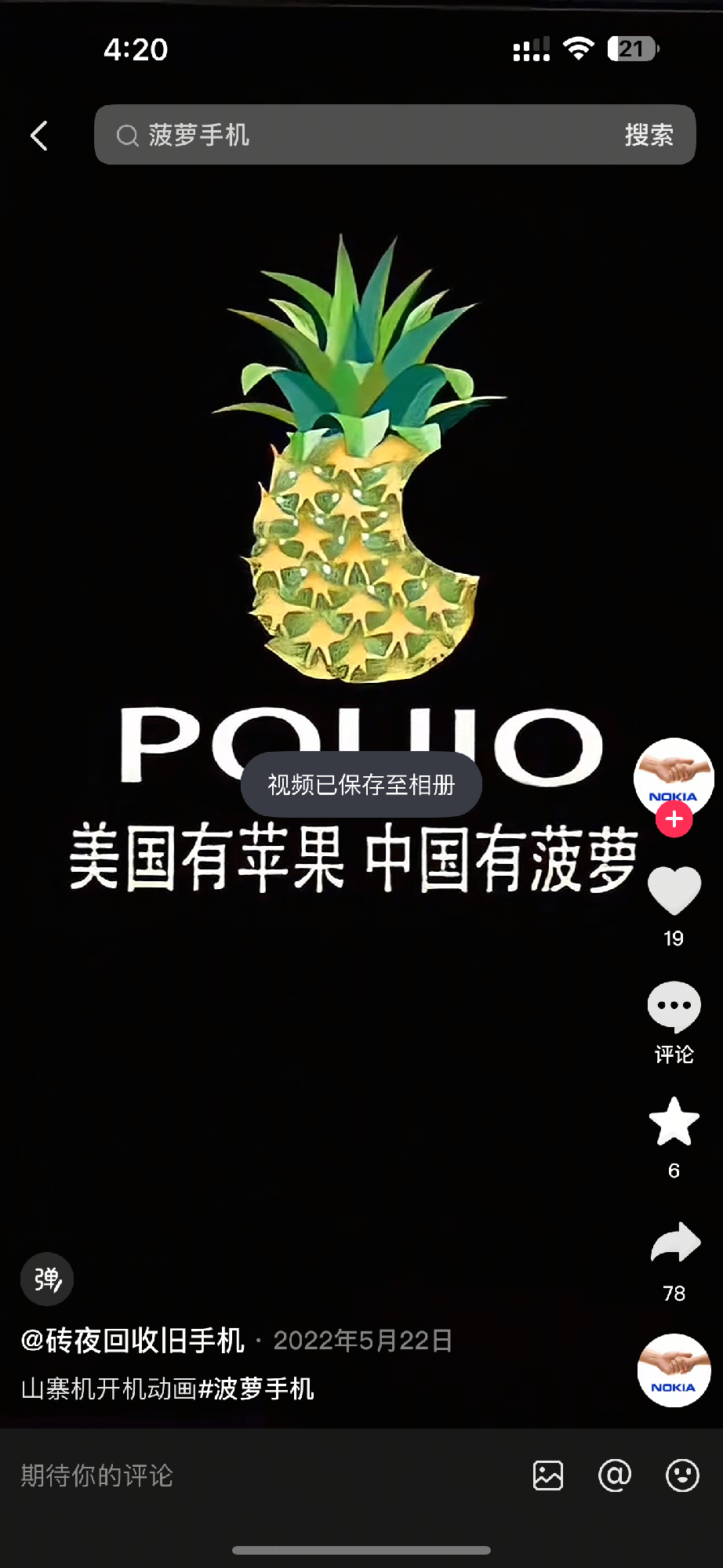Open the emoji picker
The height and width of the screenshot is (1568, 723).
[x=682, y=1475]
